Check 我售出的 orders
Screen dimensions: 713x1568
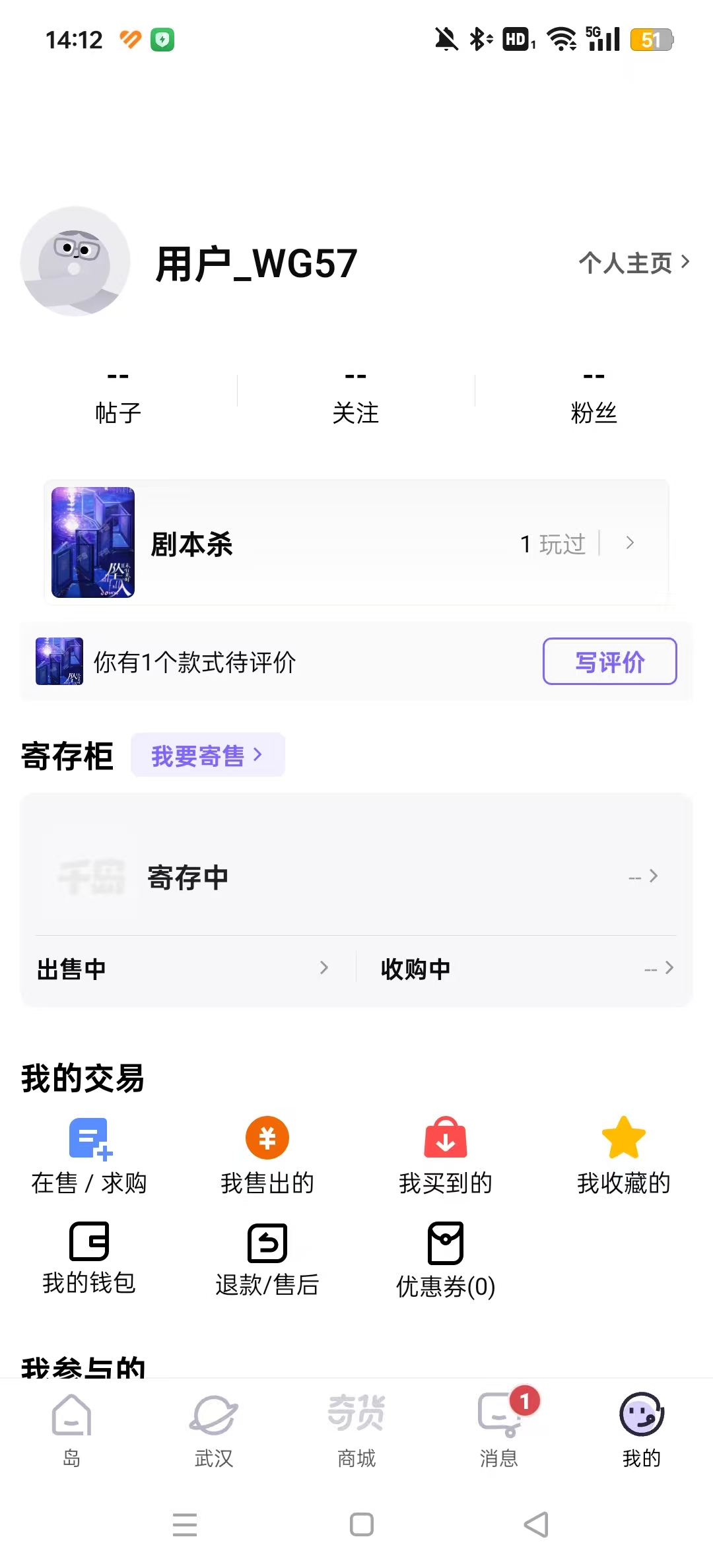click(x=267, y=1156)
